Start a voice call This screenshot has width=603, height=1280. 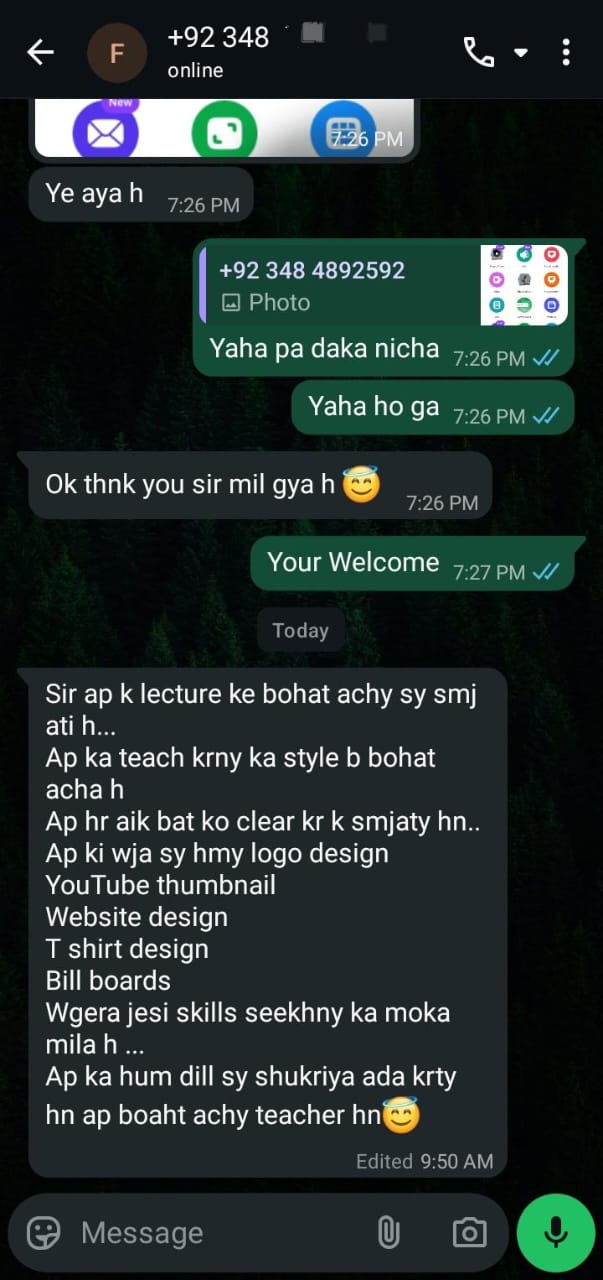click(x=479, y=52)
